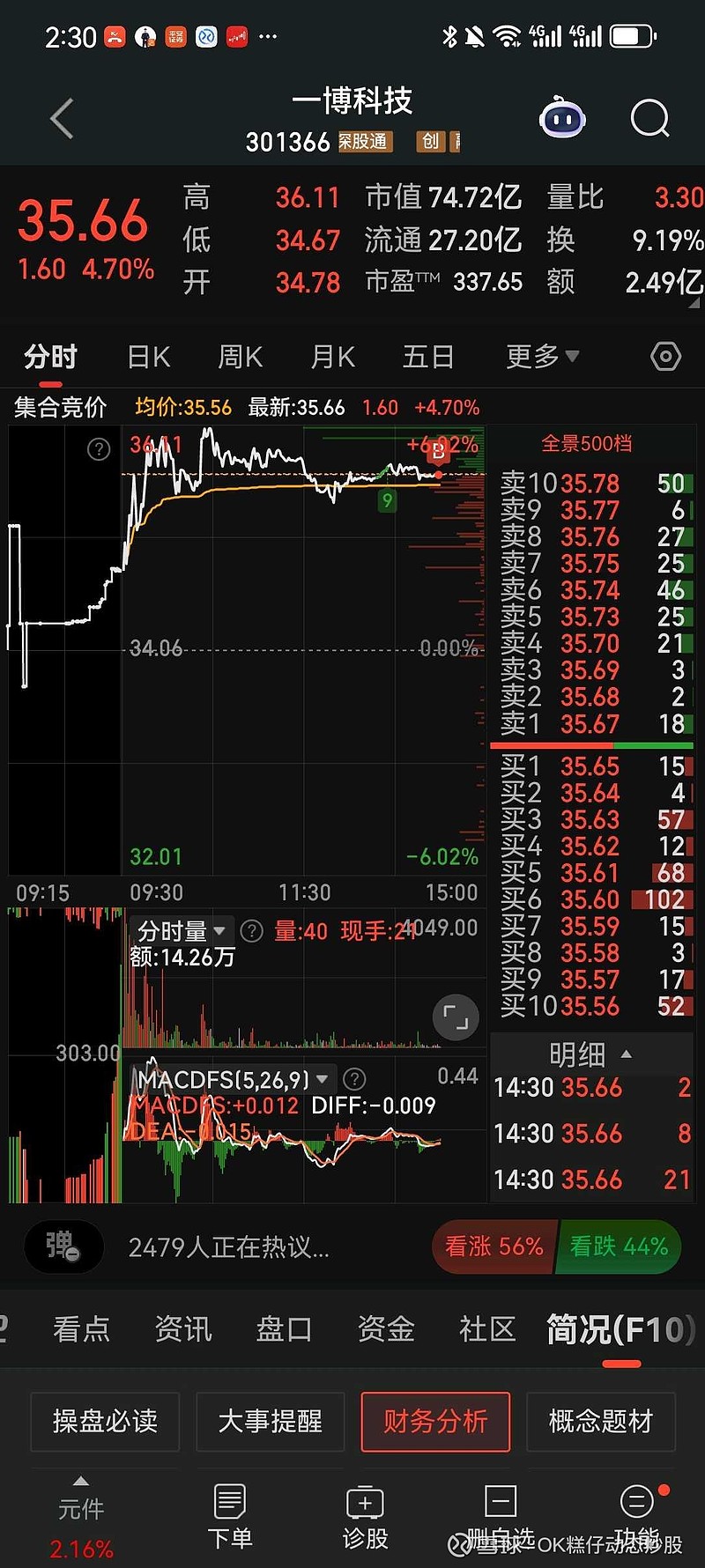Image resolution: width=705 pixels, height=1568 pixels.
Task: Open the 社区 tab
Action: click(x=486, y=1328)
